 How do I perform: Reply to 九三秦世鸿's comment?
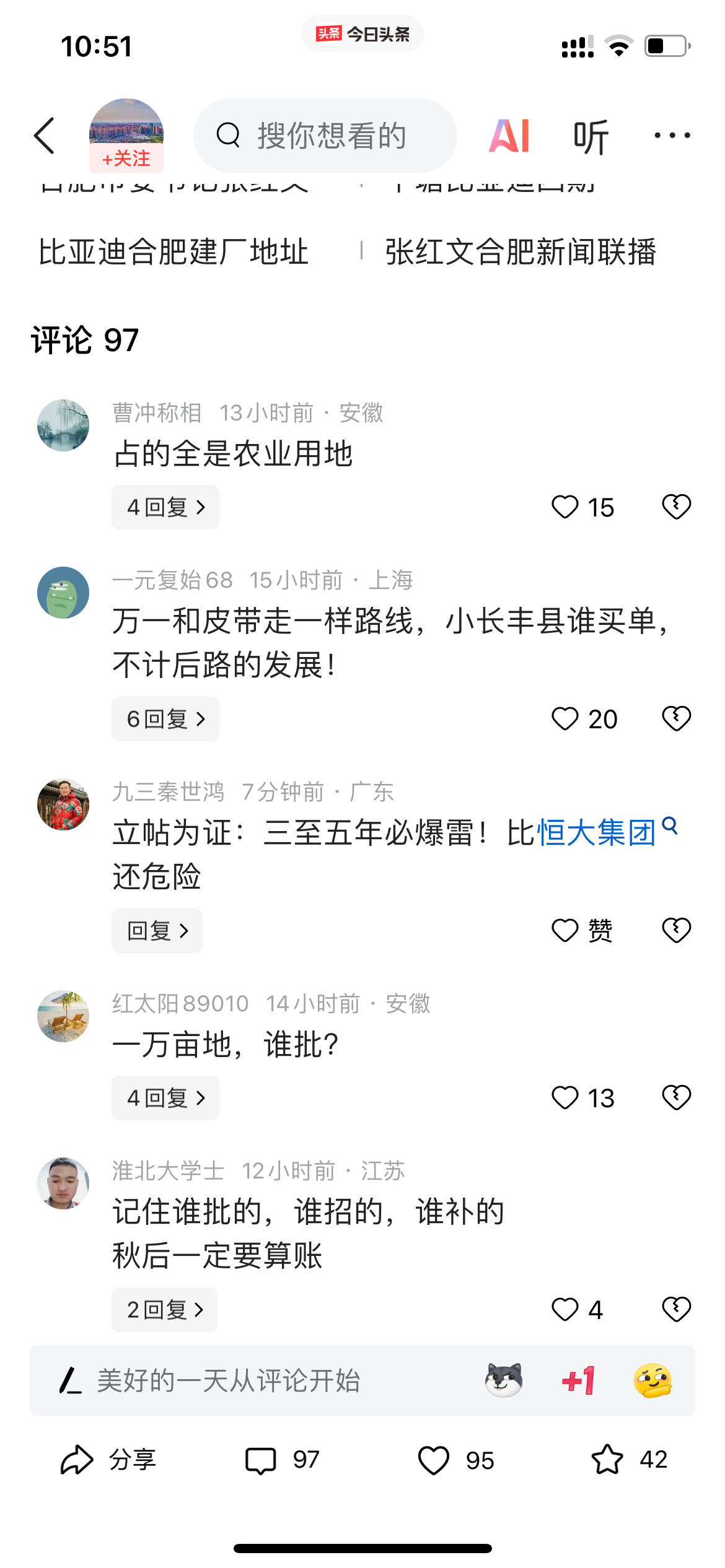157,931
